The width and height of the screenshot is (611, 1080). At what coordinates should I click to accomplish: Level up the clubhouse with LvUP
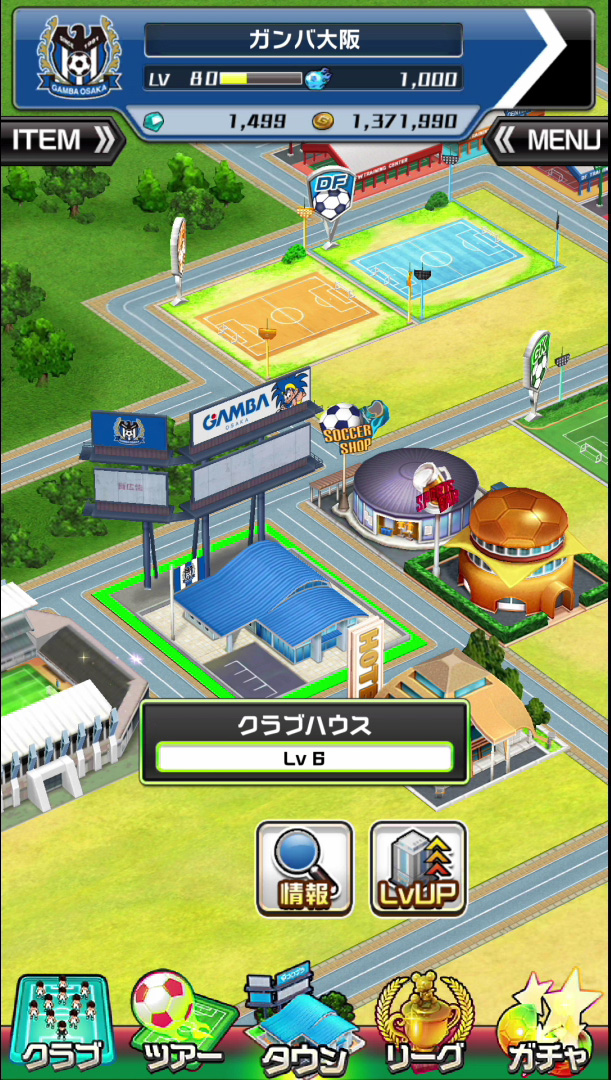[x=418, y=869]
